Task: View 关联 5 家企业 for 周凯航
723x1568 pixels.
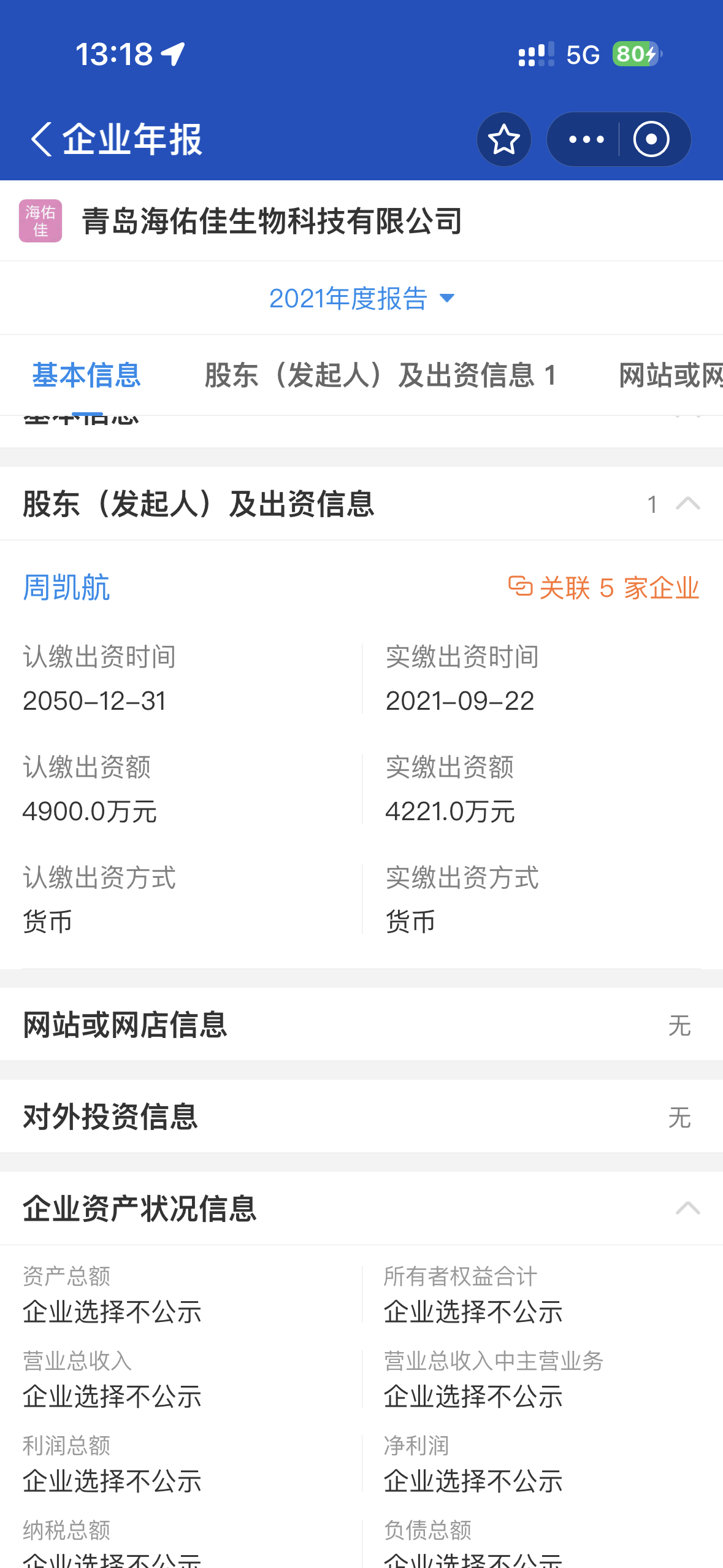Action: 604,588
